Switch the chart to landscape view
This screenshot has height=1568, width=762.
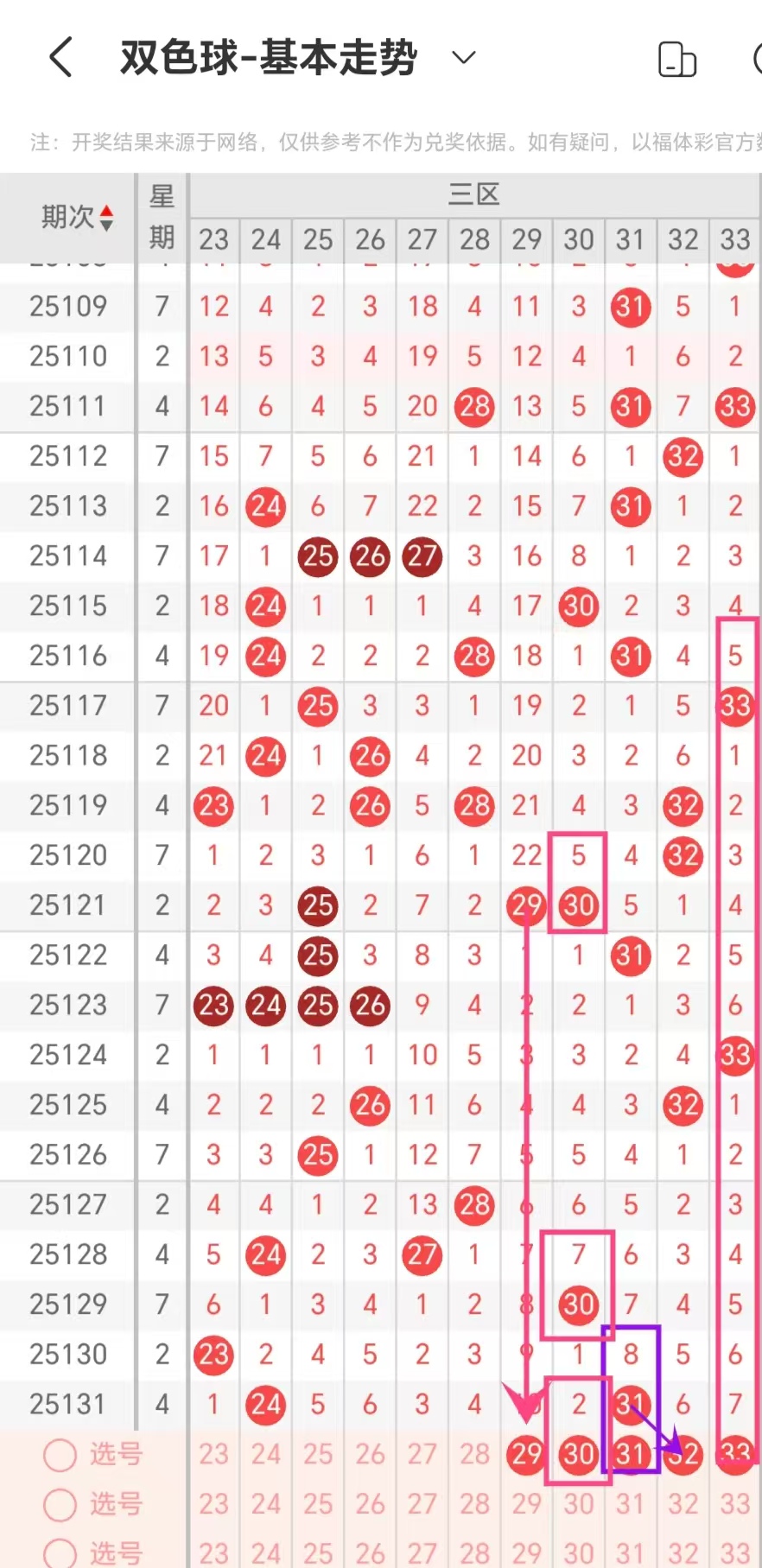click(x=677, y=59)
